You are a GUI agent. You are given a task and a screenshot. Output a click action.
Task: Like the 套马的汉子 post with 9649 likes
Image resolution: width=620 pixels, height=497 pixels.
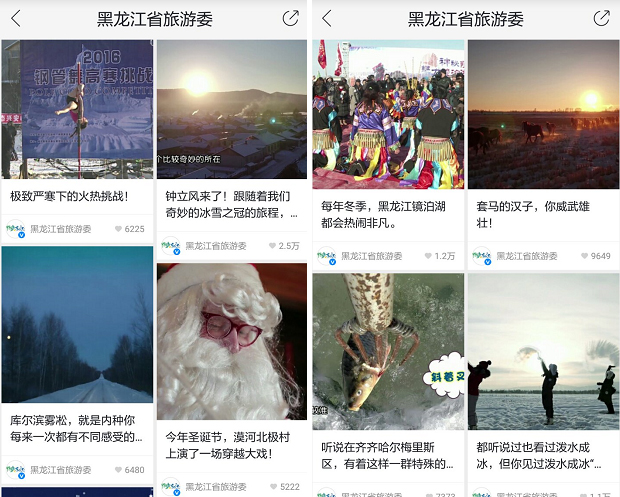coord(583,256)
